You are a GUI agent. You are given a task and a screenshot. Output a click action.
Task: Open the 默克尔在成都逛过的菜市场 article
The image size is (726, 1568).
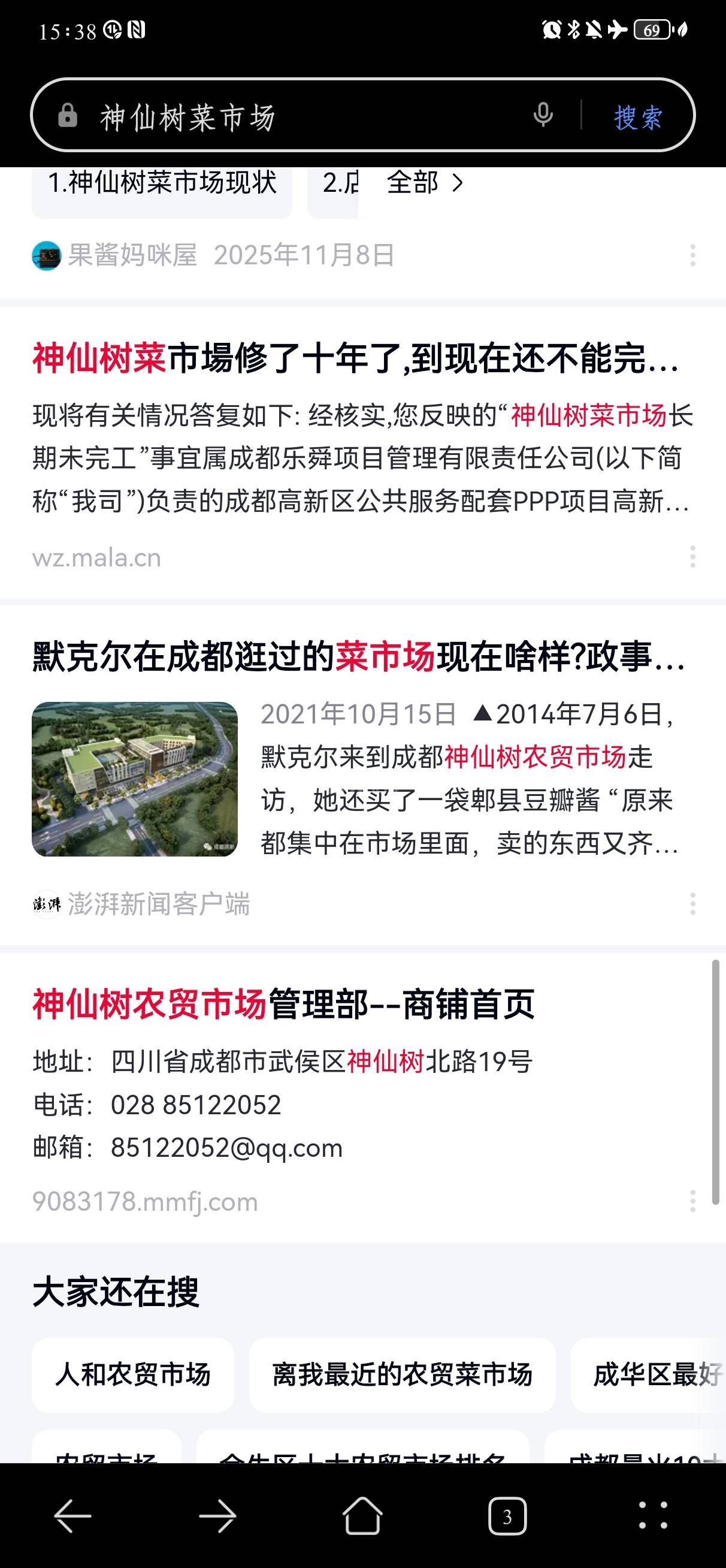pos(359,658)
